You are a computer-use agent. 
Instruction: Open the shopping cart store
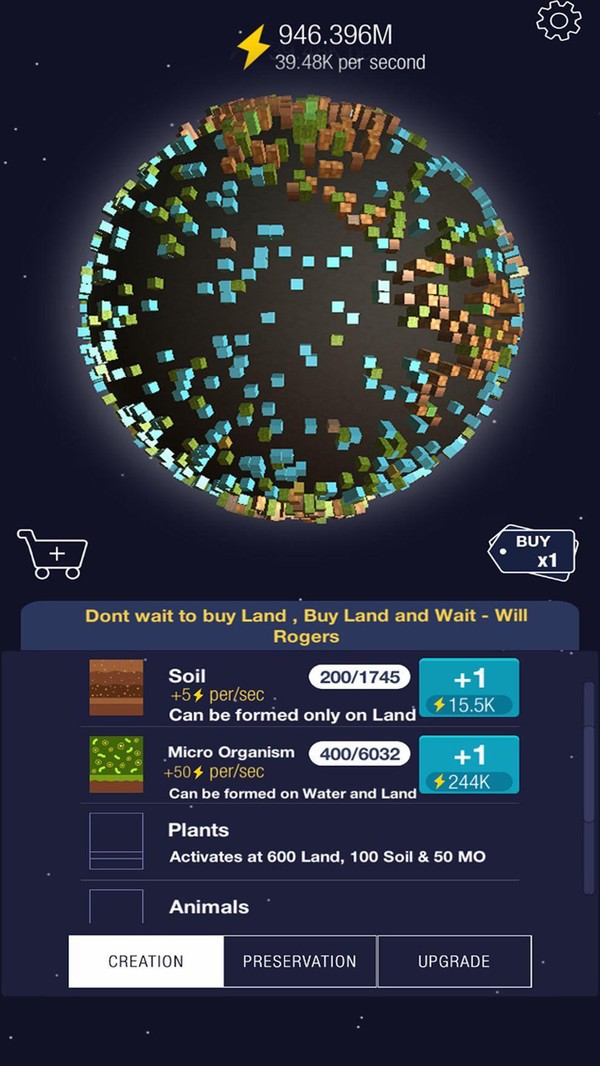point(53,554)
